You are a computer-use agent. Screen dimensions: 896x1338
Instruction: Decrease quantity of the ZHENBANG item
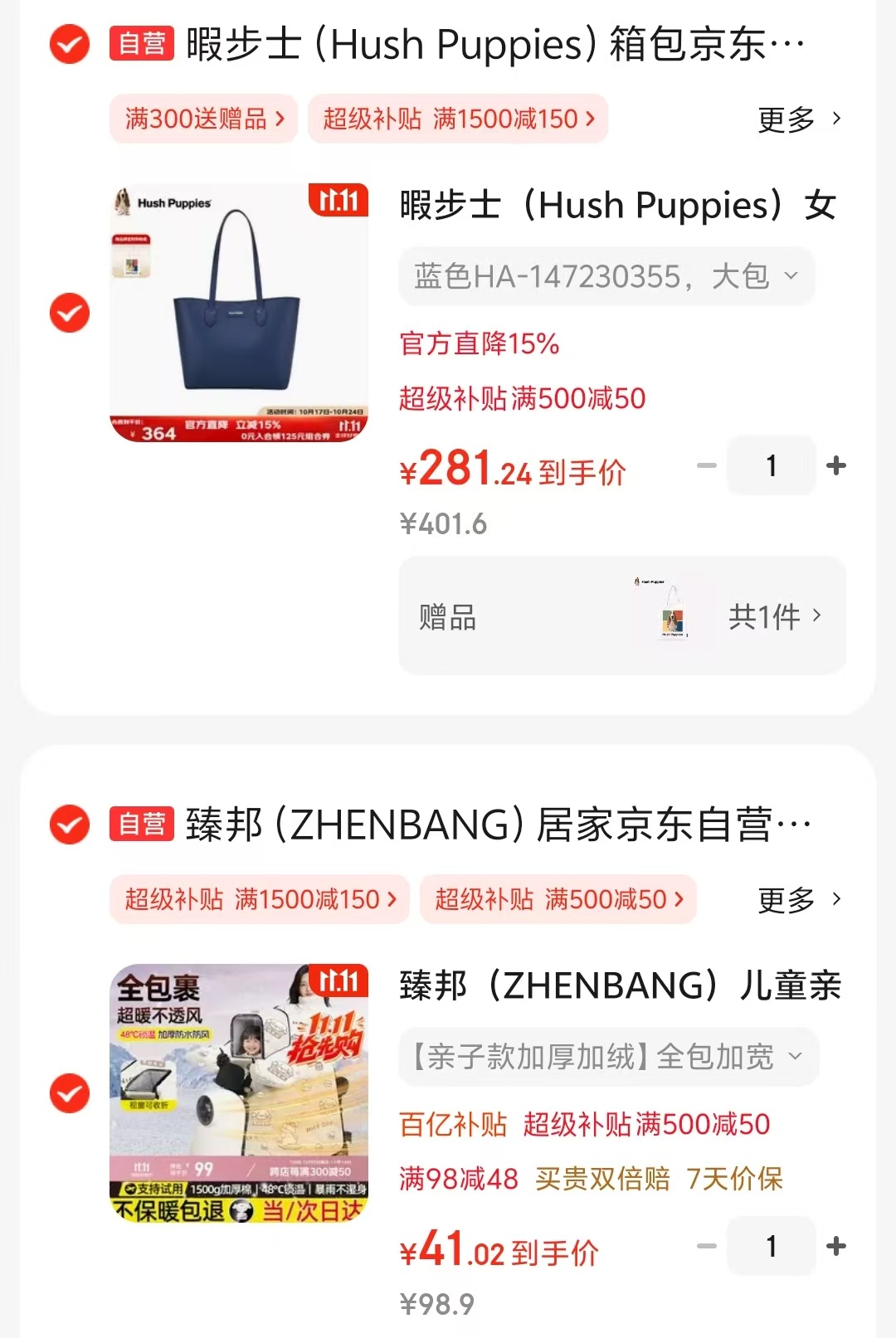click(x=707, y=1246)
